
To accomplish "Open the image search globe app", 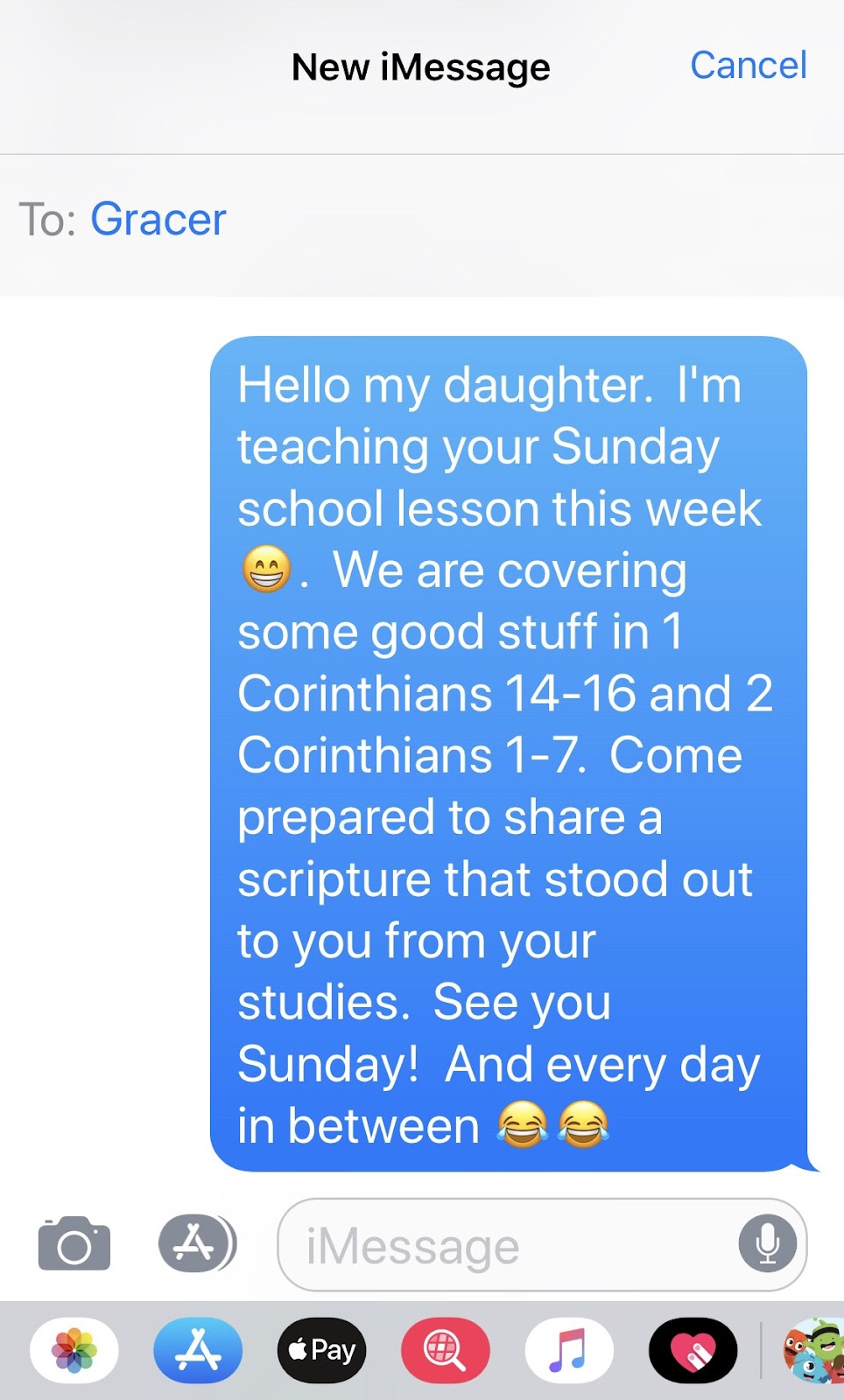I will (445, 1350).
